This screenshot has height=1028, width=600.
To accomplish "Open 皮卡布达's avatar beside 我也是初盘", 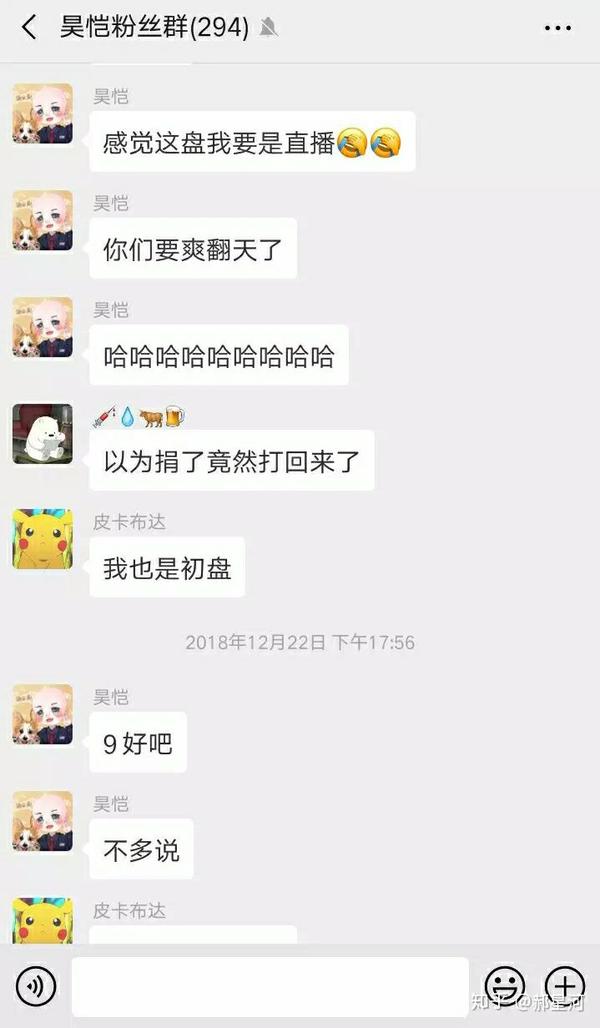I will (43, 540).
